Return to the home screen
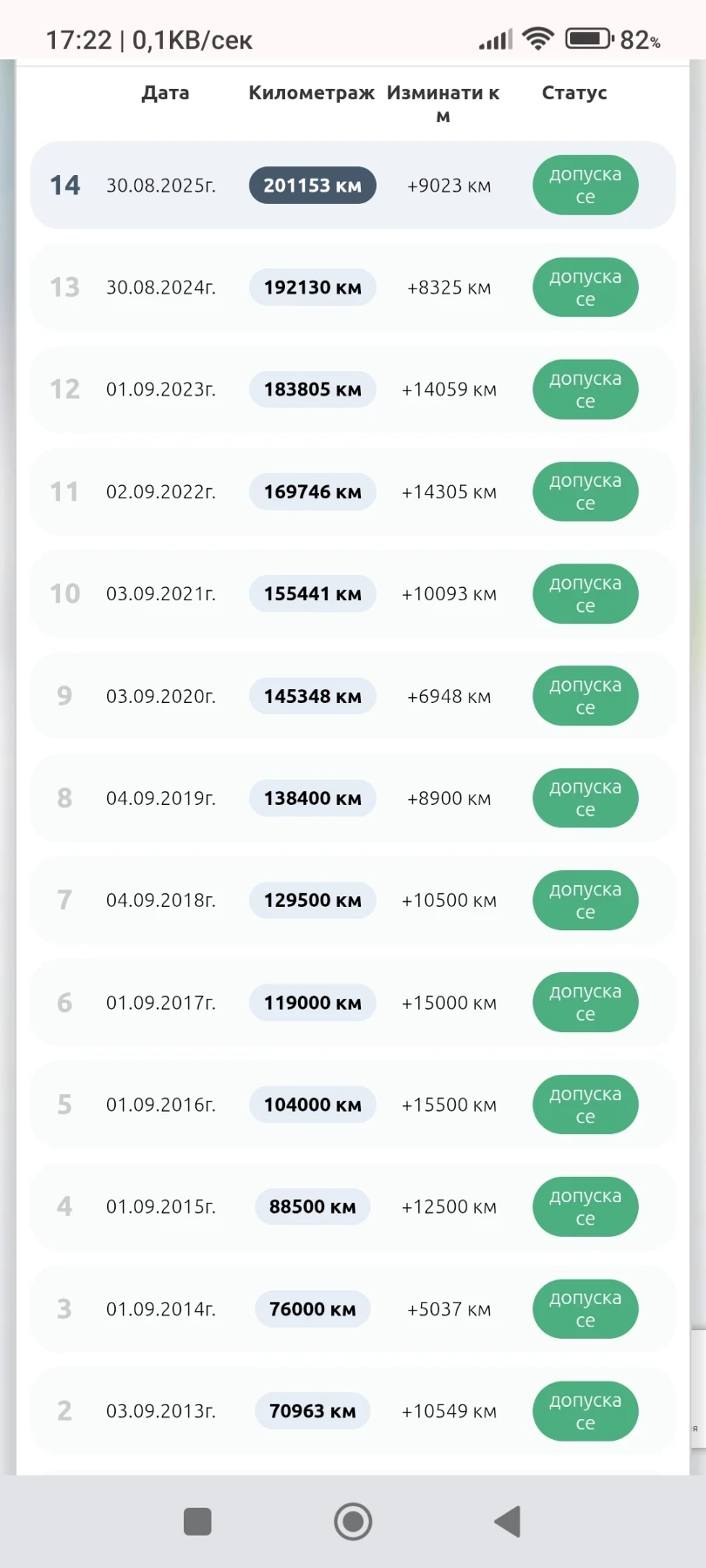The height and width of the screenshot is (1568, 706). [x=353, y=1522]
